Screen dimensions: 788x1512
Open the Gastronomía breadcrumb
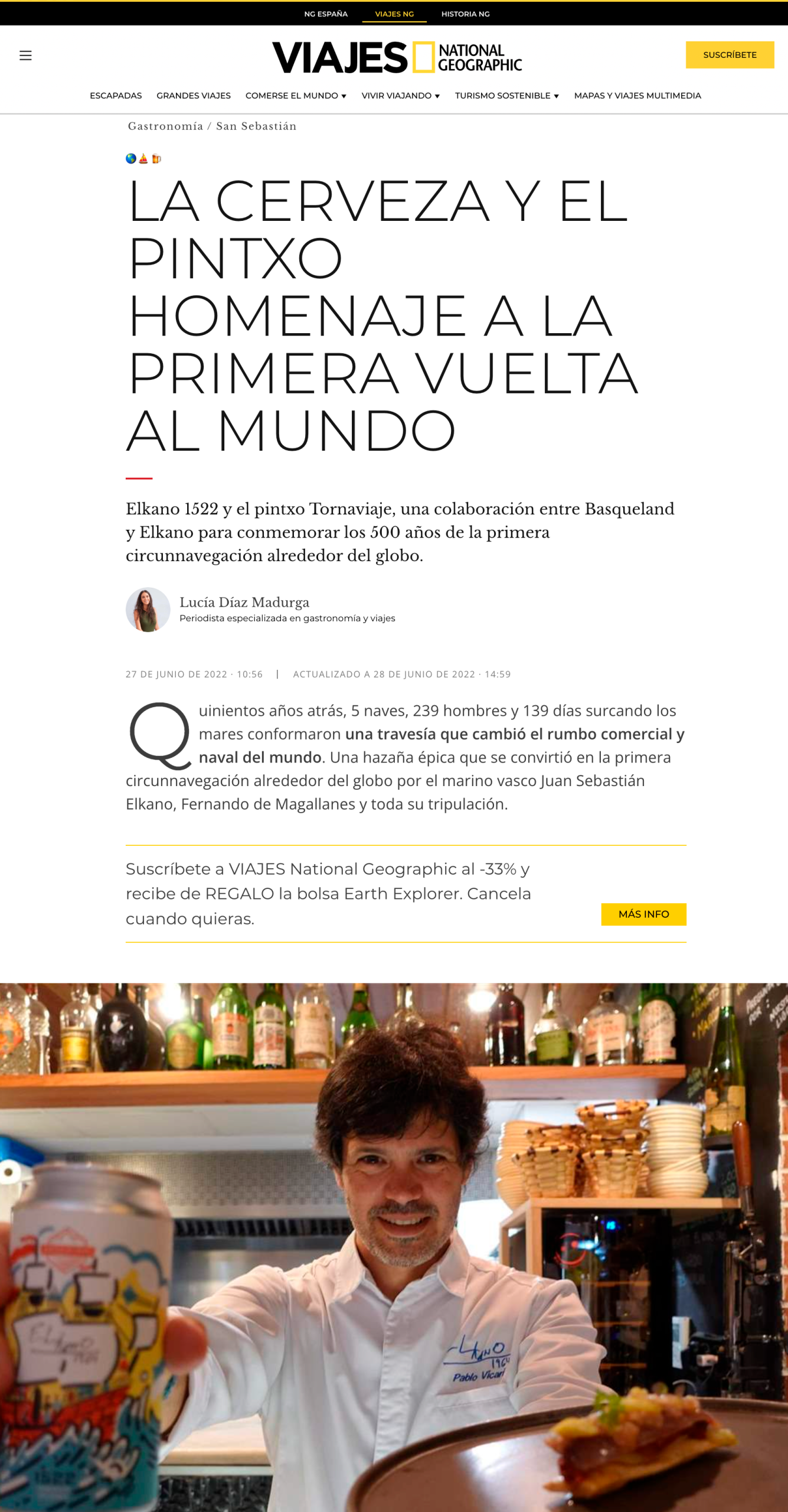coord(165,126)
